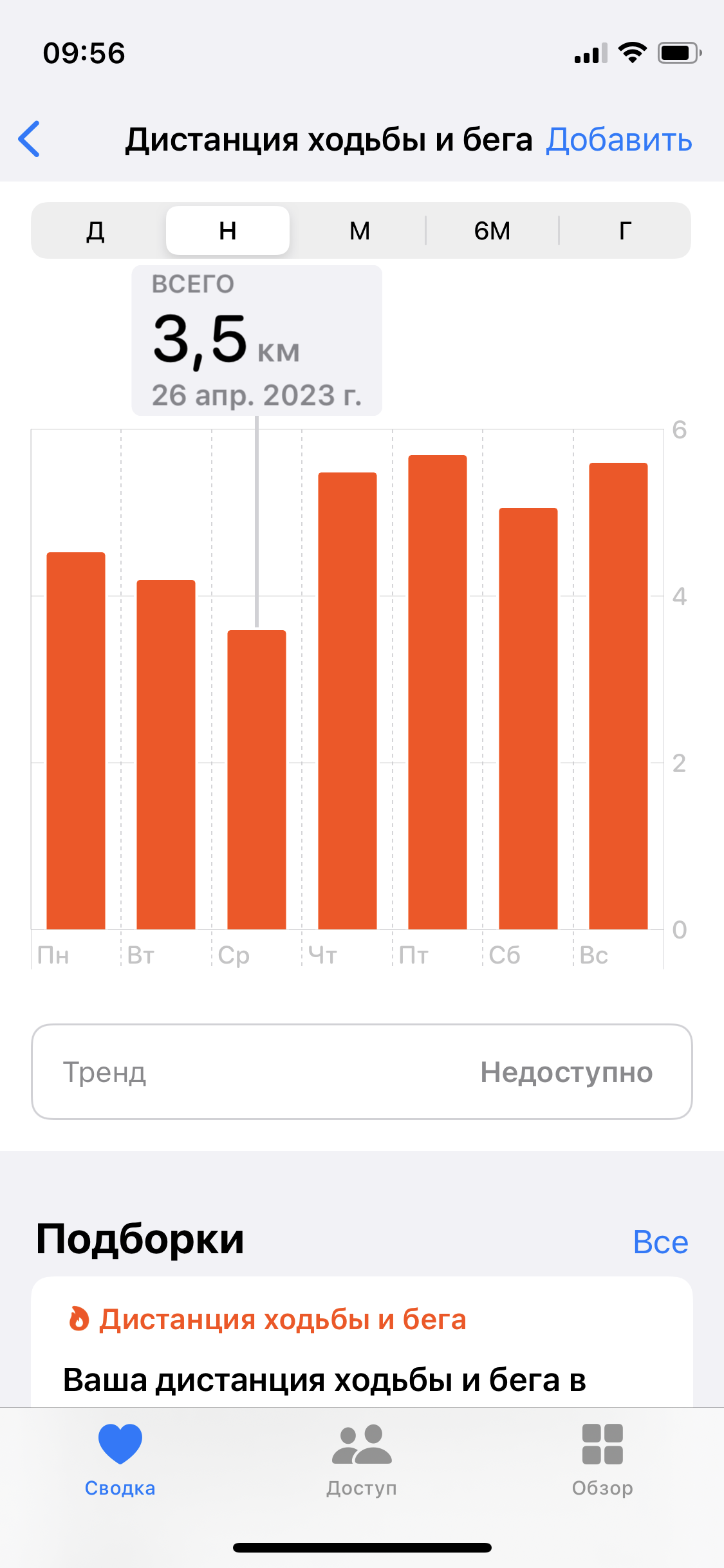Switch to the Д day view
This screenshot has width=724, height=1568.
(96, 230)
